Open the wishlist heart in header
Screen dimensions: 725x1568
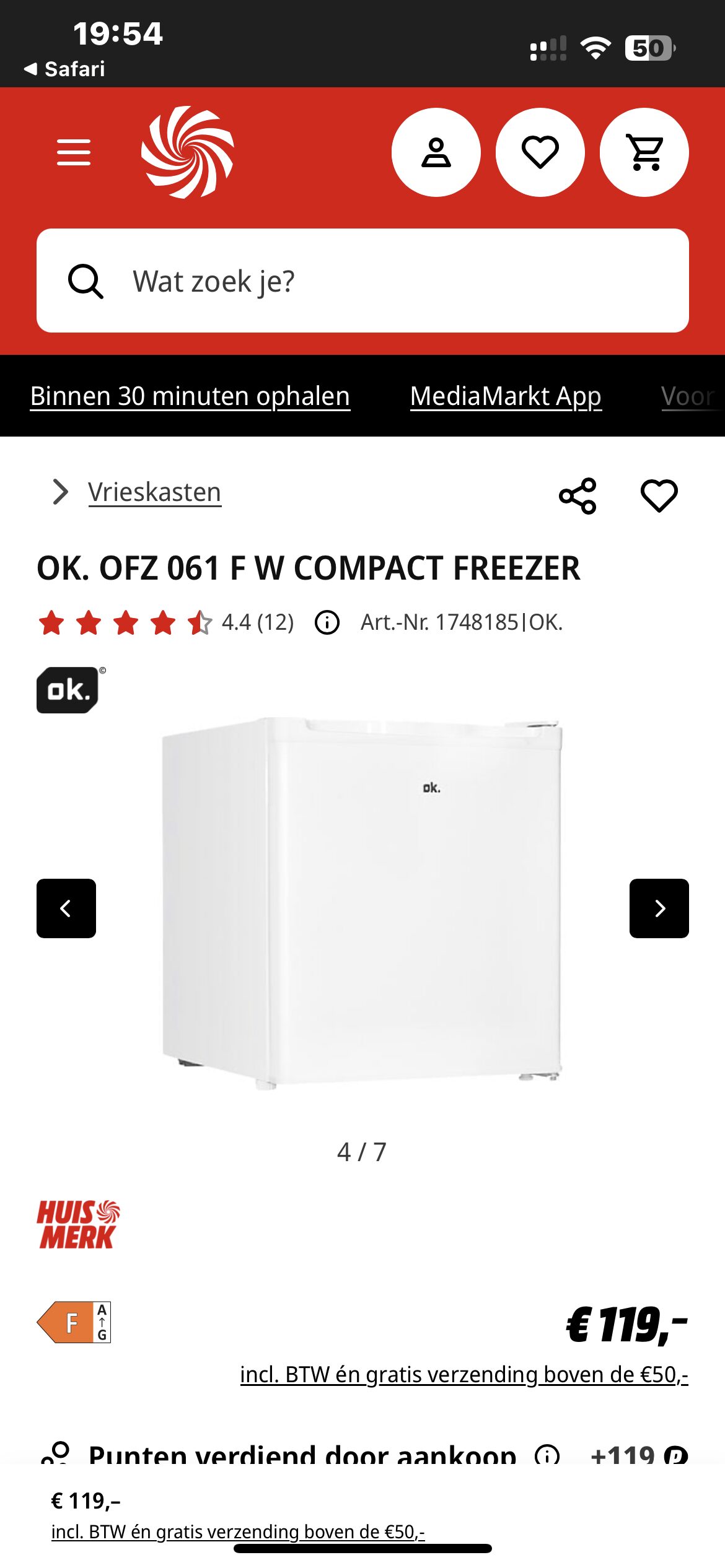click(x=540, y=152)
